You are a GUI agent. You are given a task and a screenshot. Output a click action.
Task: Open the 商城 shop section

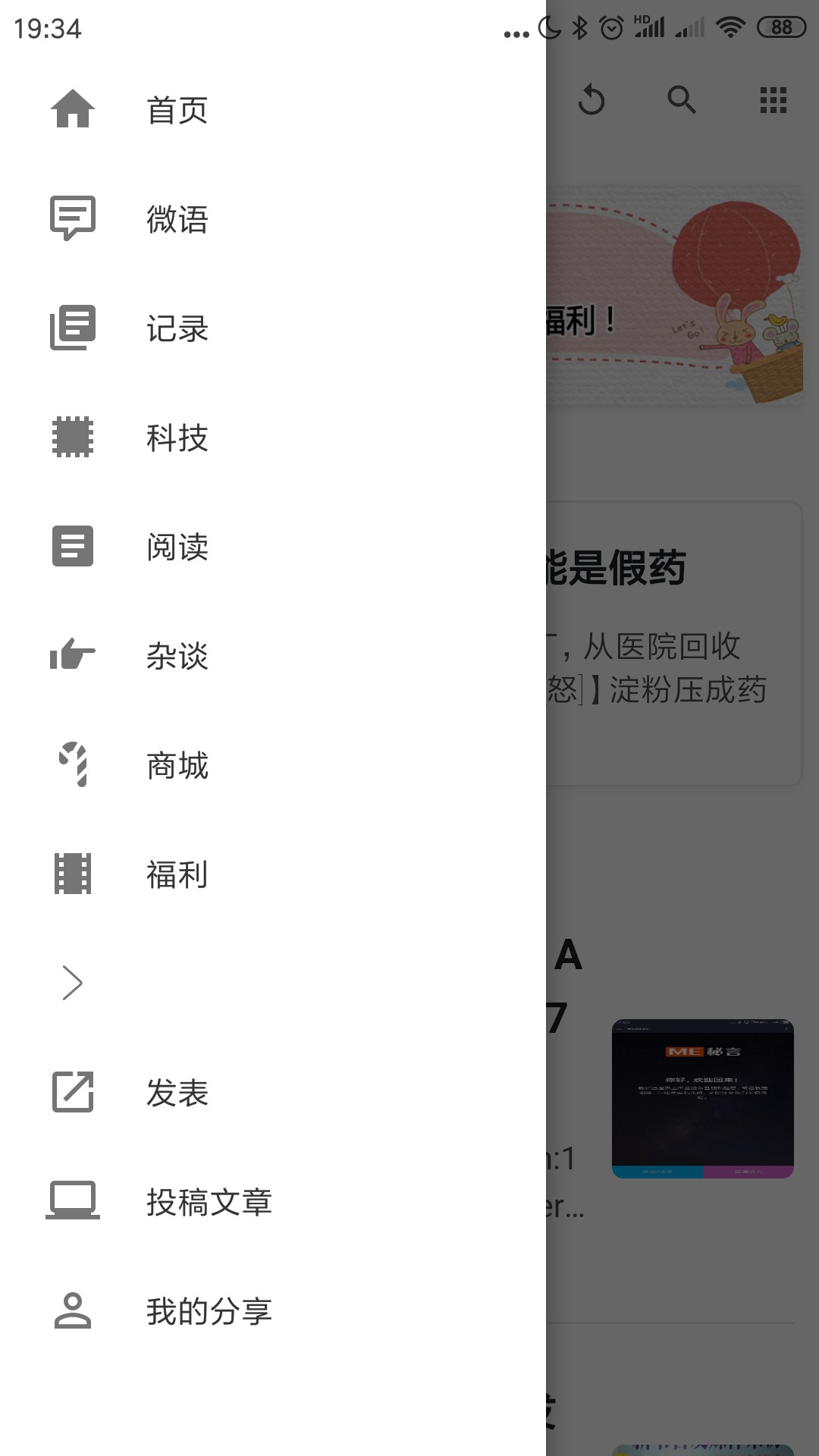[177, 765]
